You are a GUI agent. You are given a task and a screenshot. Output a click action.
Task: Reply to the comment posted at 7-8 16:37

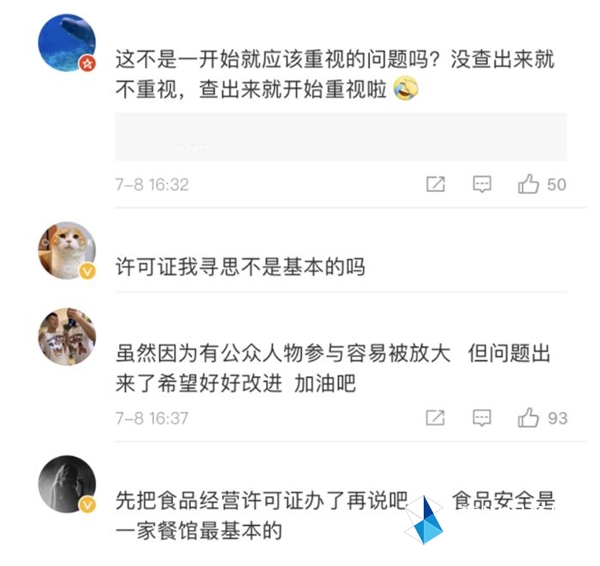(482, 417)
